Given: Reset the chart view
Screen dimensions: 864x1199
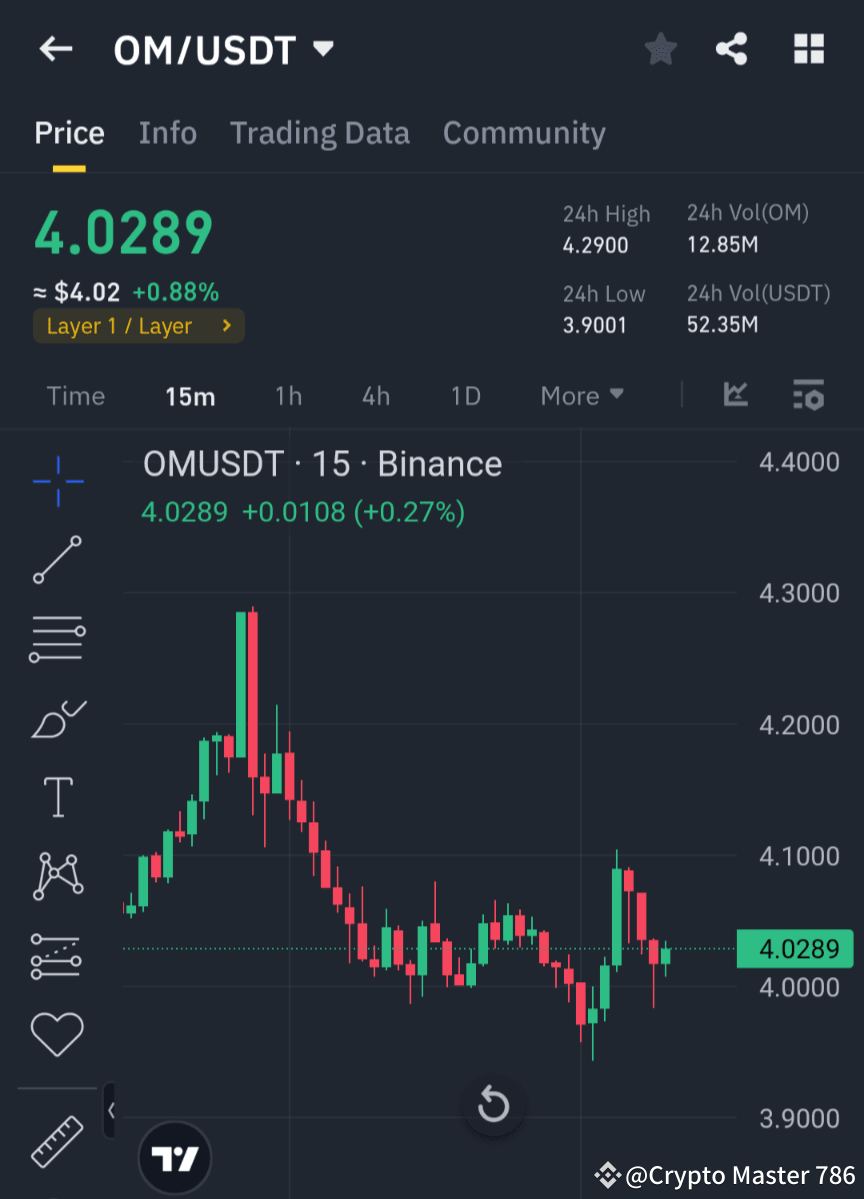Looking at the screenshot, I should coord(493,1105).
